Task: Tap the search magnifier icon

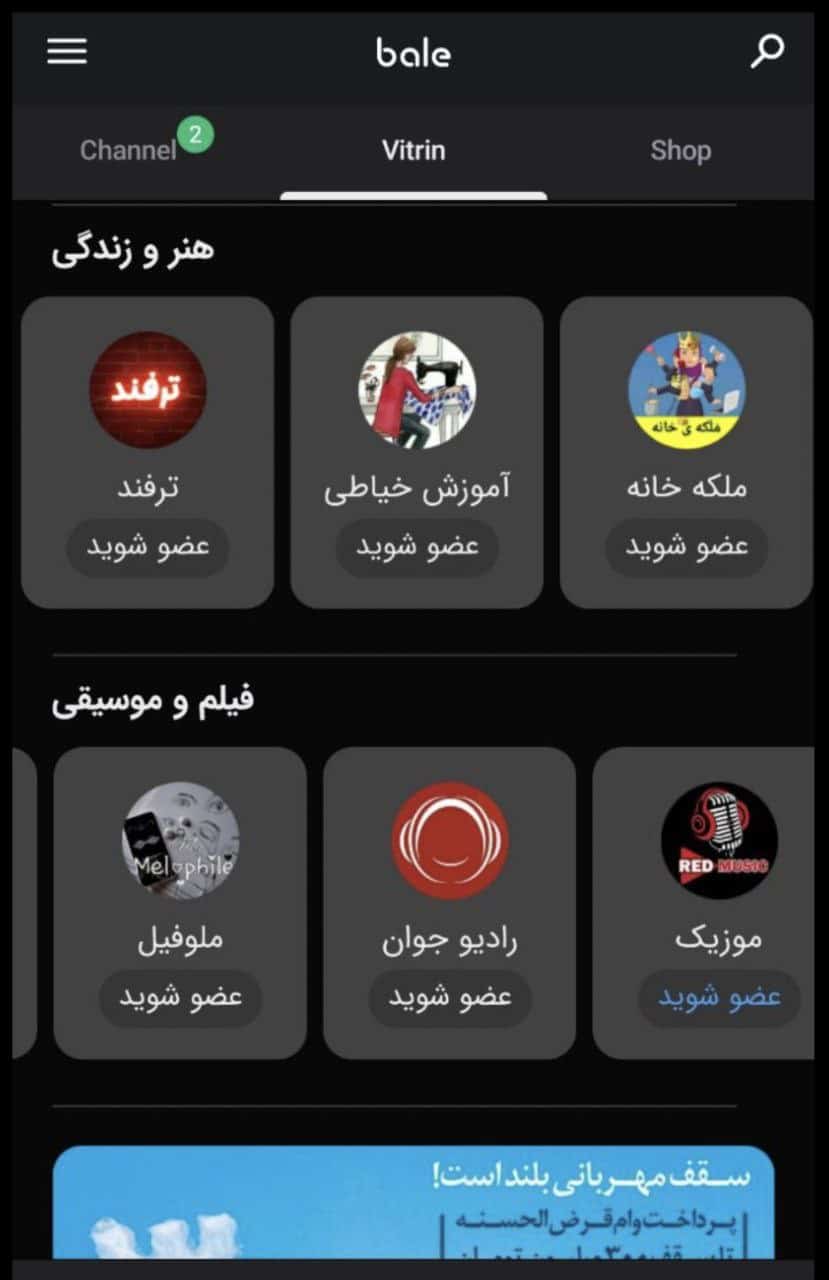Action: click(x=767, y=51)
